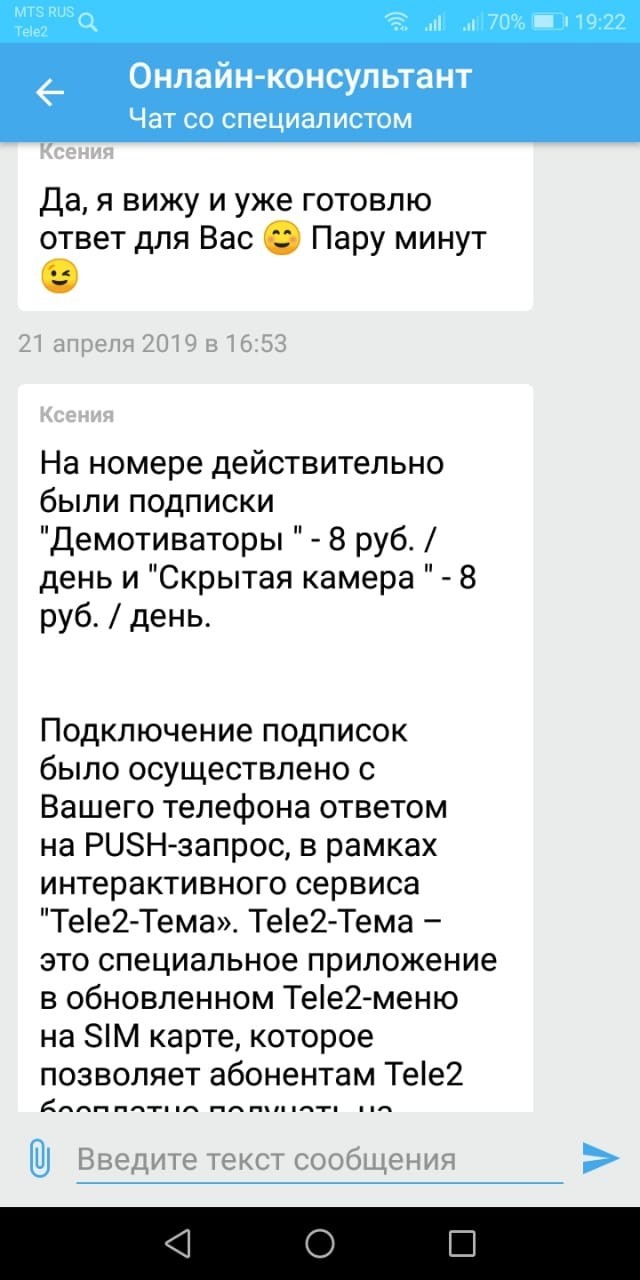
Task: Tap the paperclip to attach a file
Action: point(39,1160)
